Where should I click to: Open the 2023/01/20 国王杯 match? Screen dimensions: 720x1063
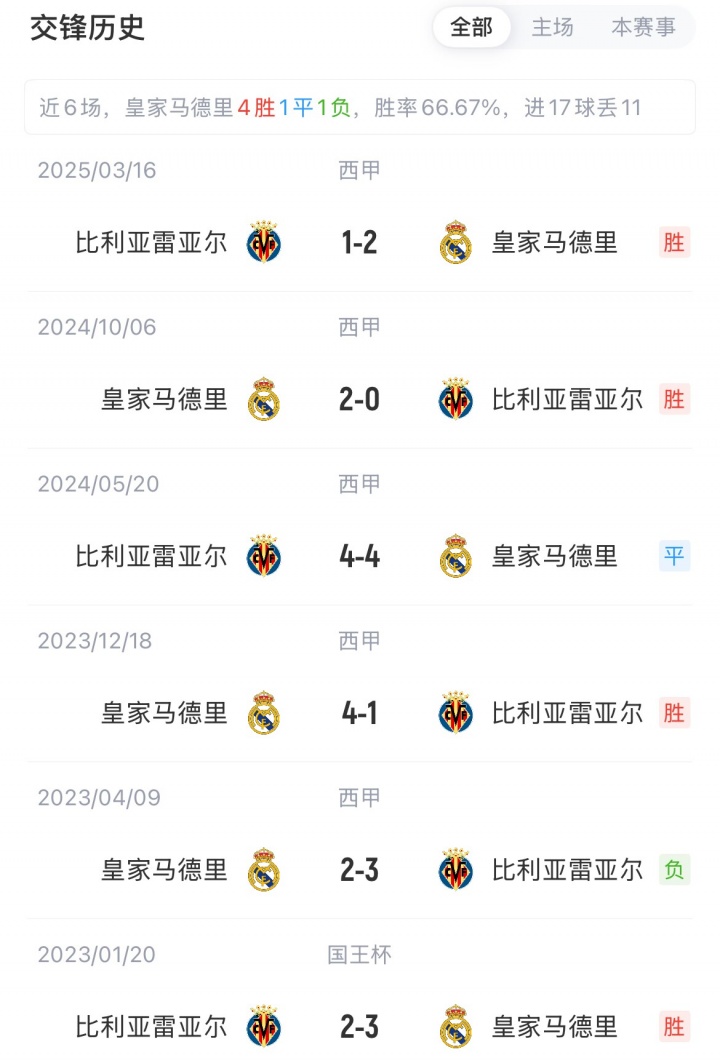tap(359, 1026)
